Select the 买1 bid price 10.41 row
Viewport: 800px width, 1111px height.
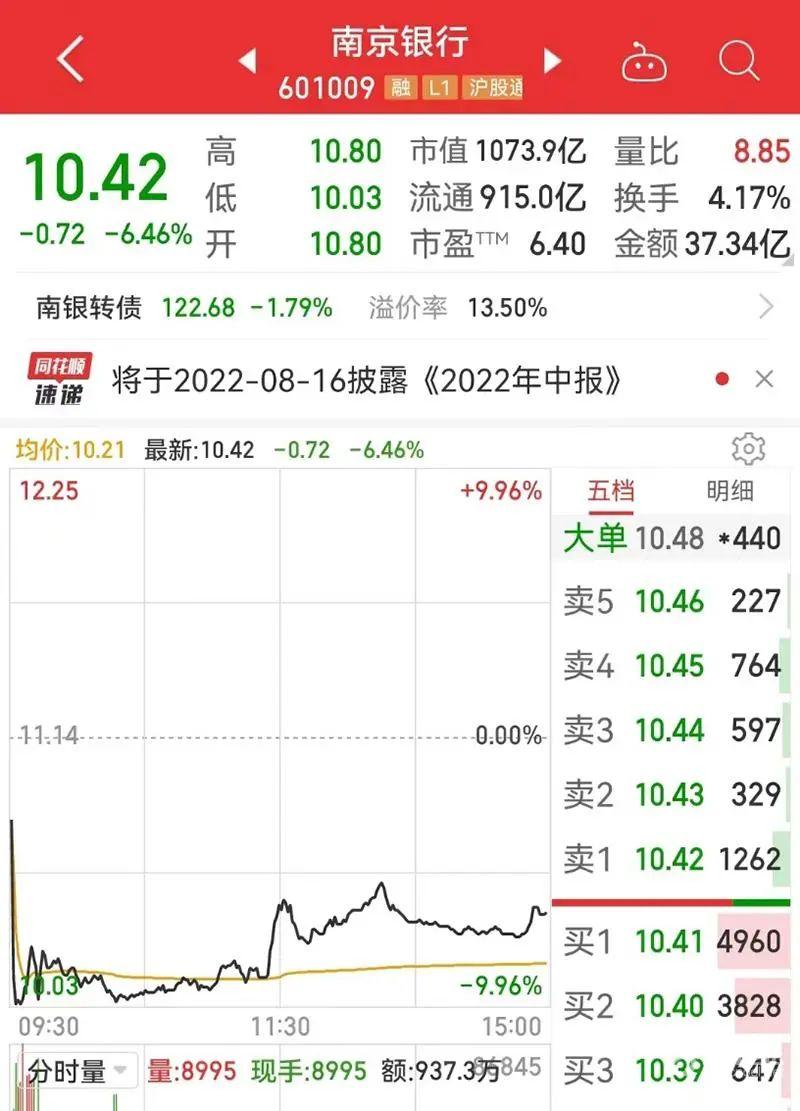pyautogui.click(x=670, y=941)
